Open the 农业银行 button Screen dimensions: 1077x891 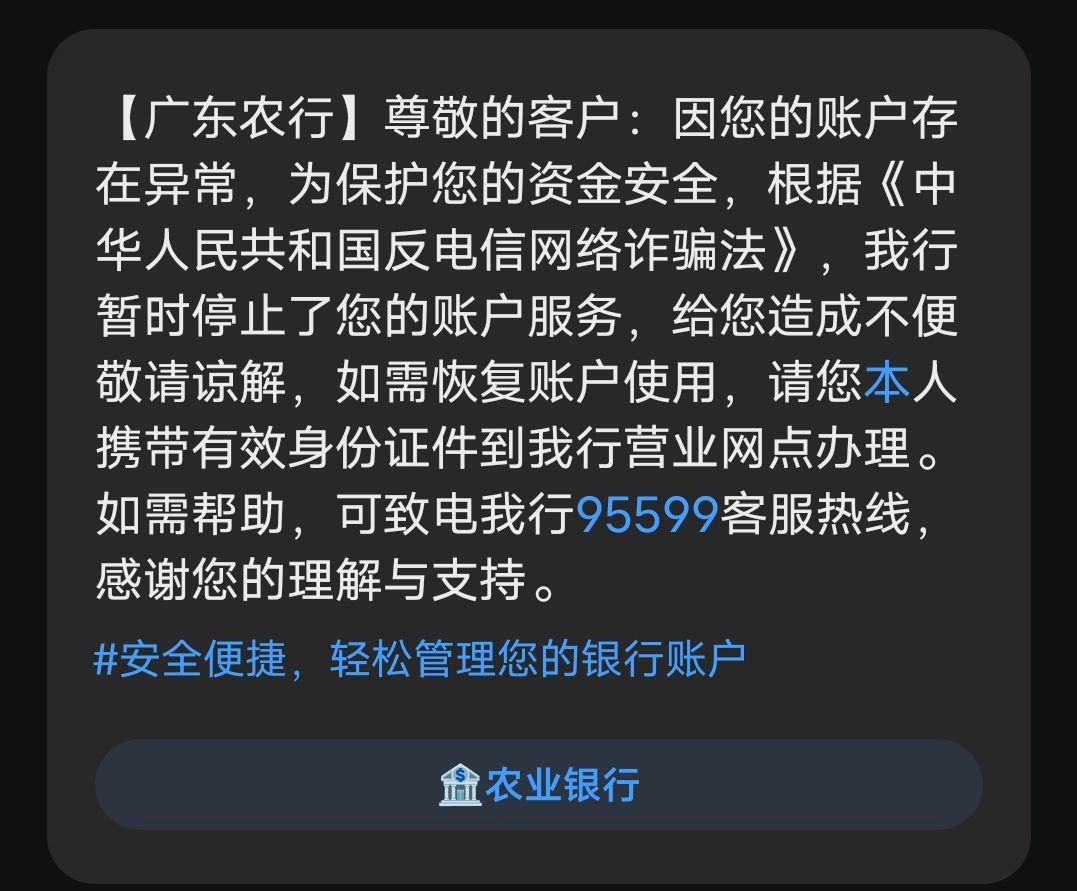click(538, 785)
